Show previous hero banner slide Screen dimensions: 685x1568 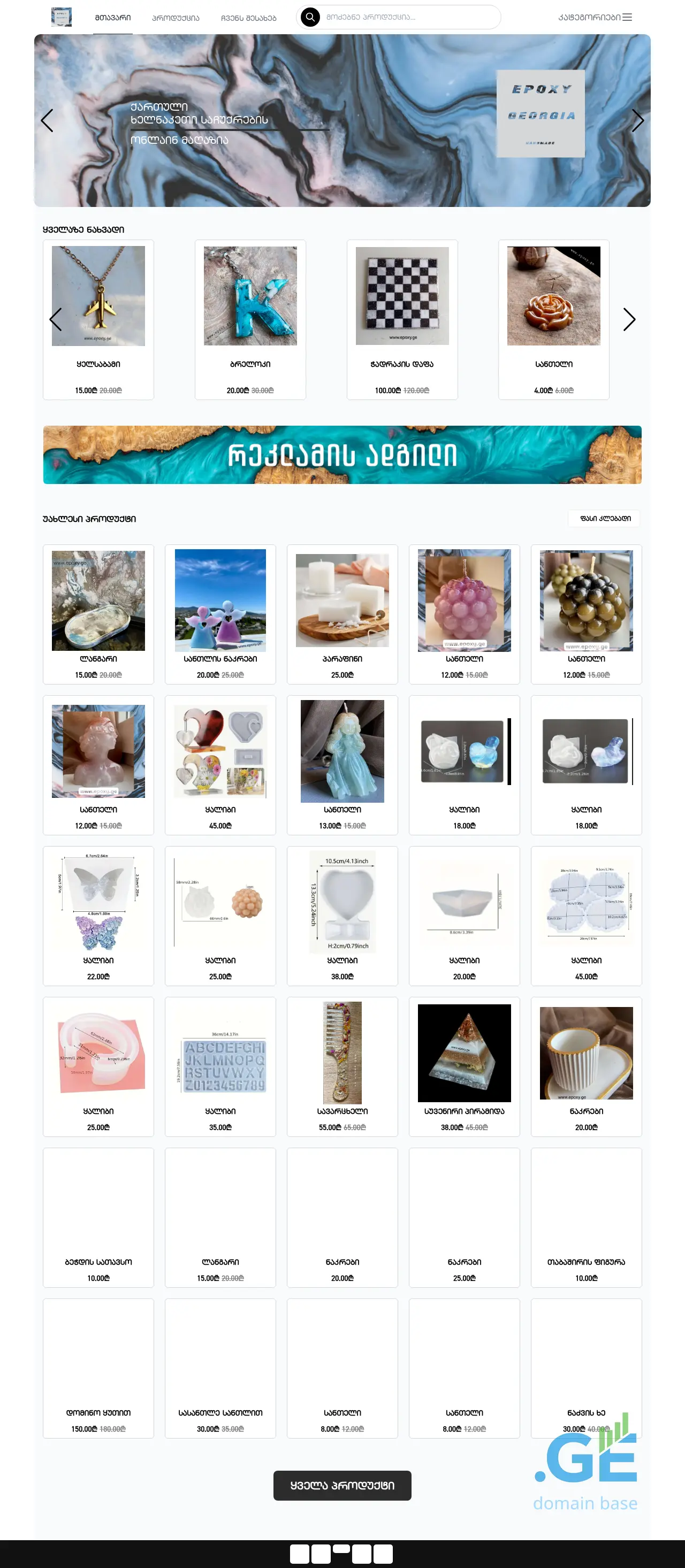(47, 120)
